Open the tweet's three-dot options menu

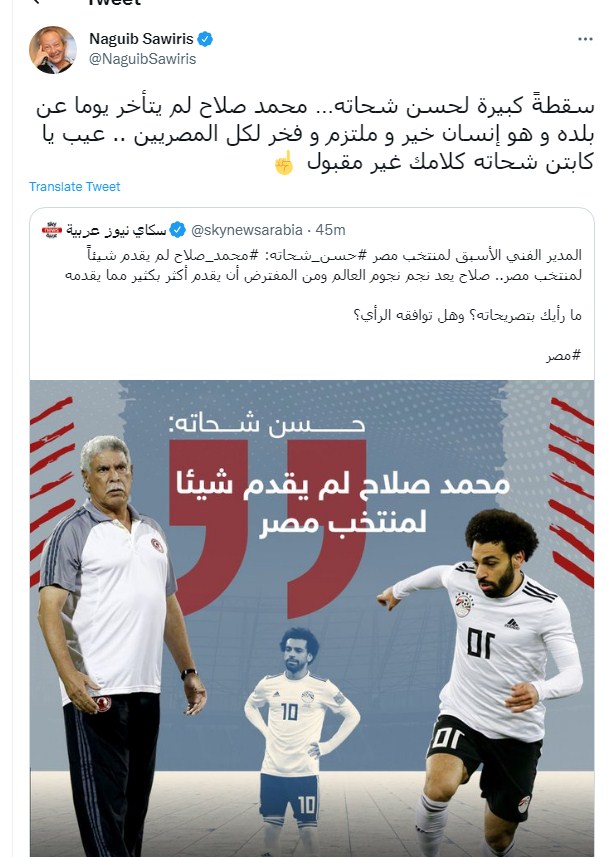pos(584,39)
